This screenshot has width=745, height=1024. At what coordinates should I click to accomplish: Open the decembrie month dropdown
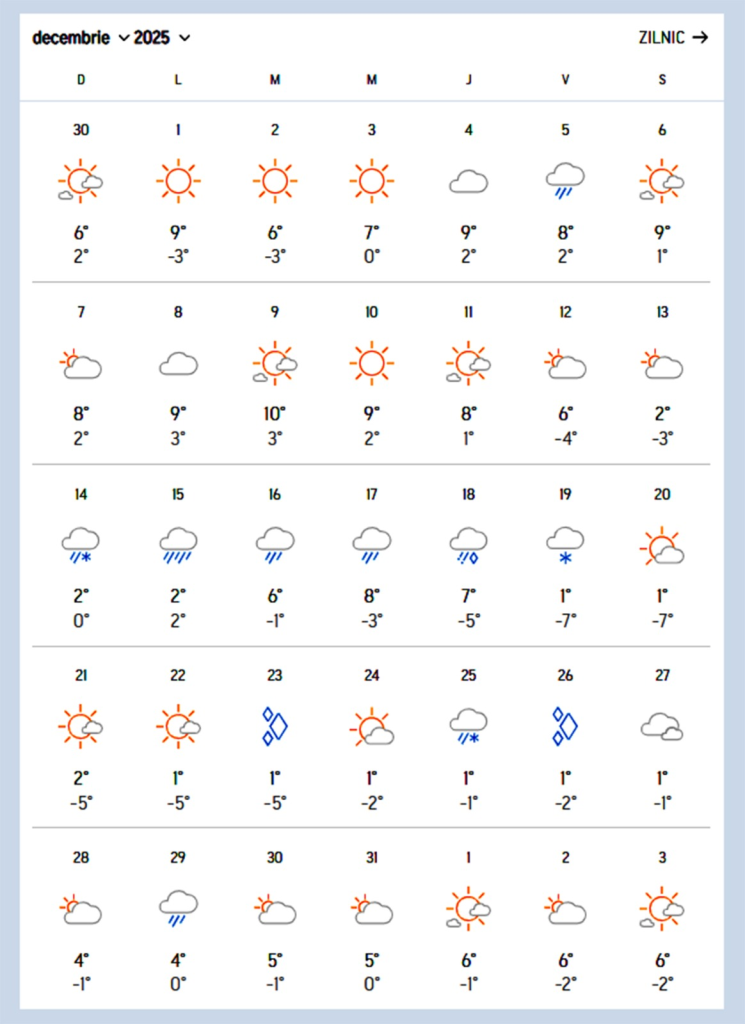click(x=80, y=38)
